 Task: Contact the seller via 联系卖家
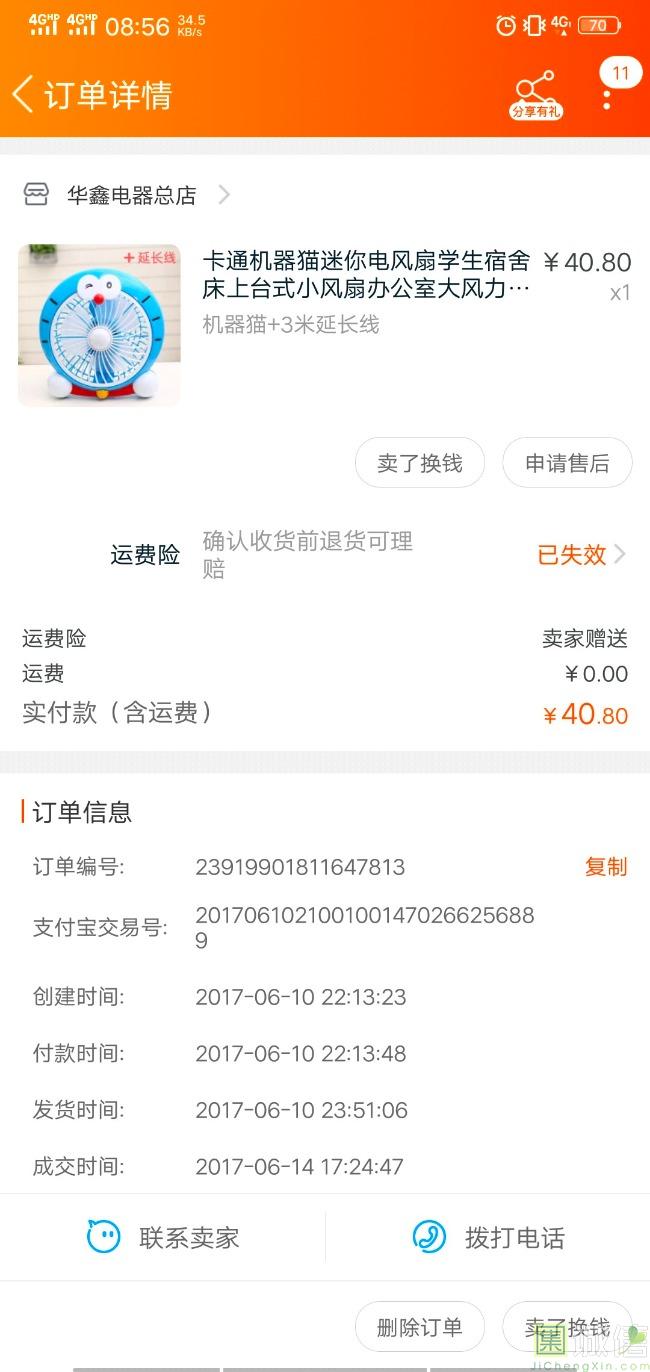[x=163, y=1237]
